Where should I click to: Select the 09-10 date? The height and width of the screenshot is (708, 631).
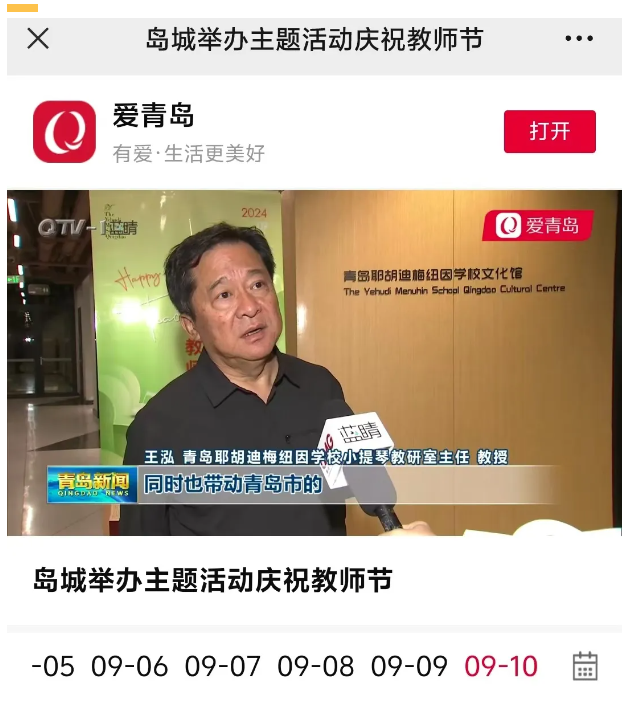(501, 666)
